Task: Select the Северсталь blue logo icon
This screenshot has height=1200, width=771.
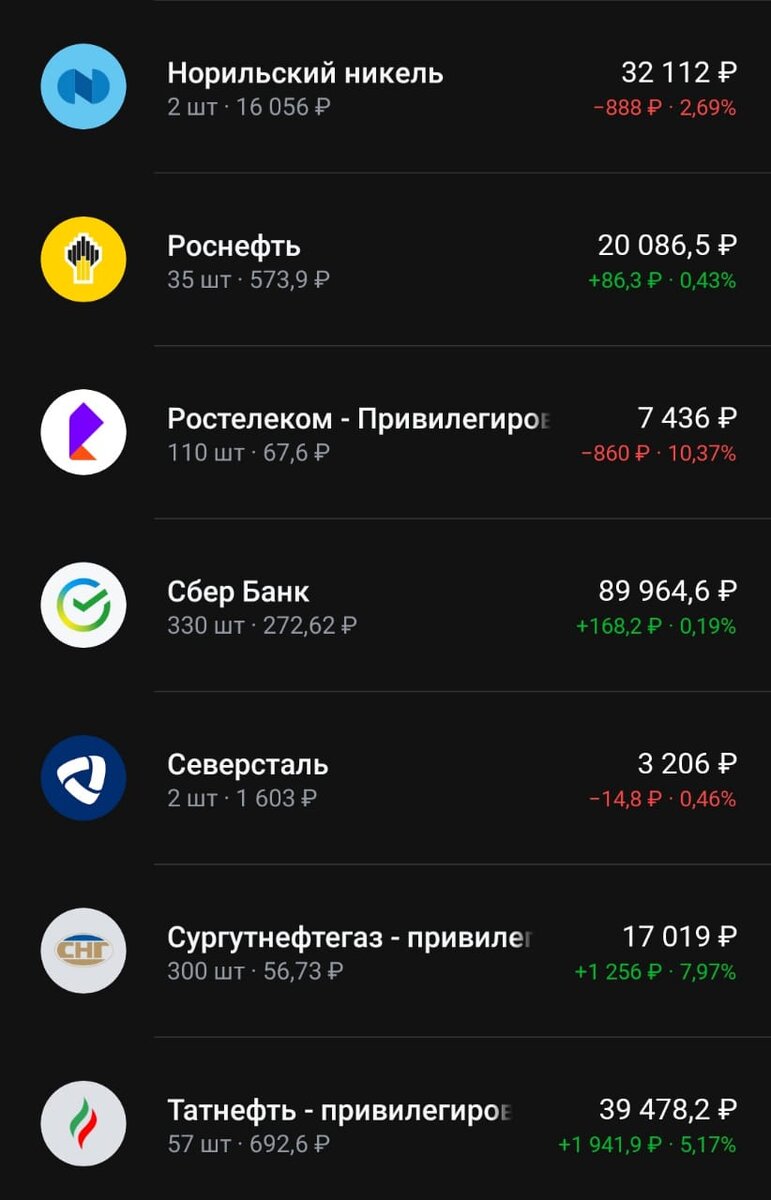Action: (83, 778)
